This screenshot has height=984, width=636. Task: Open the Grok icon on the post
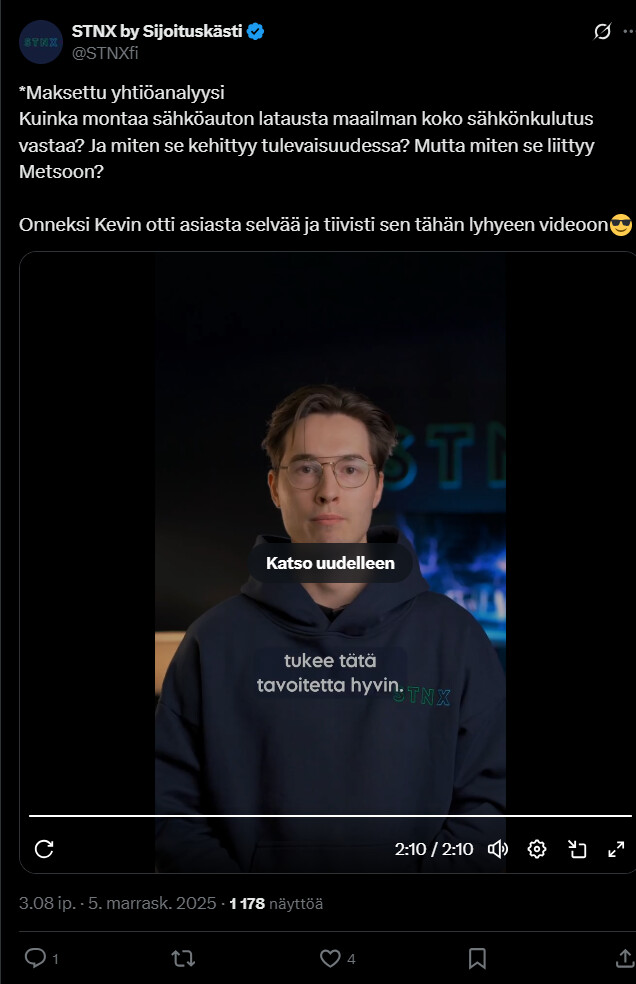602,31
